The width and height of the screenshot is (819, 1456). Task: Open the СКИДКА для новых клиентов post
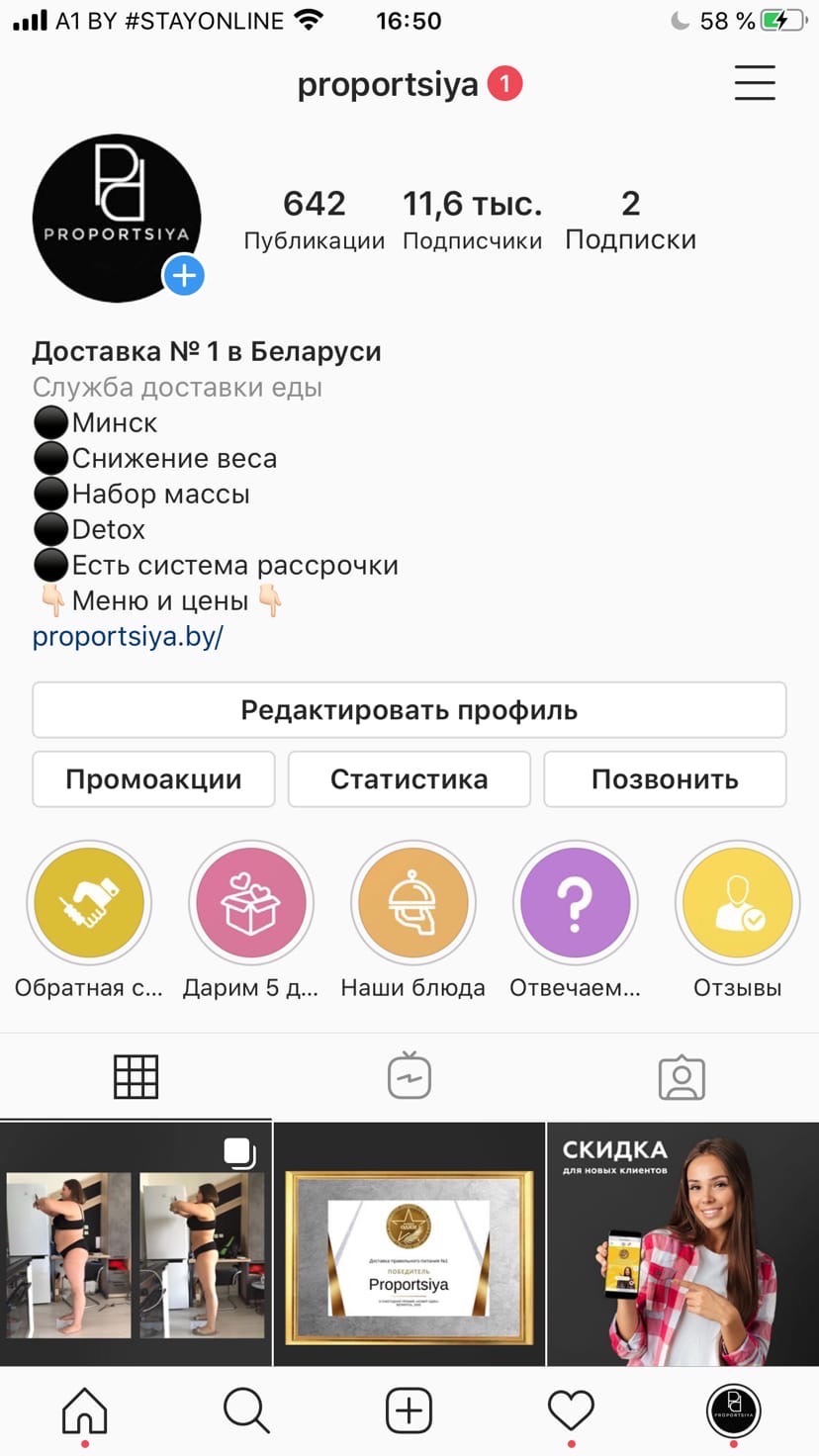(682, 1244)
